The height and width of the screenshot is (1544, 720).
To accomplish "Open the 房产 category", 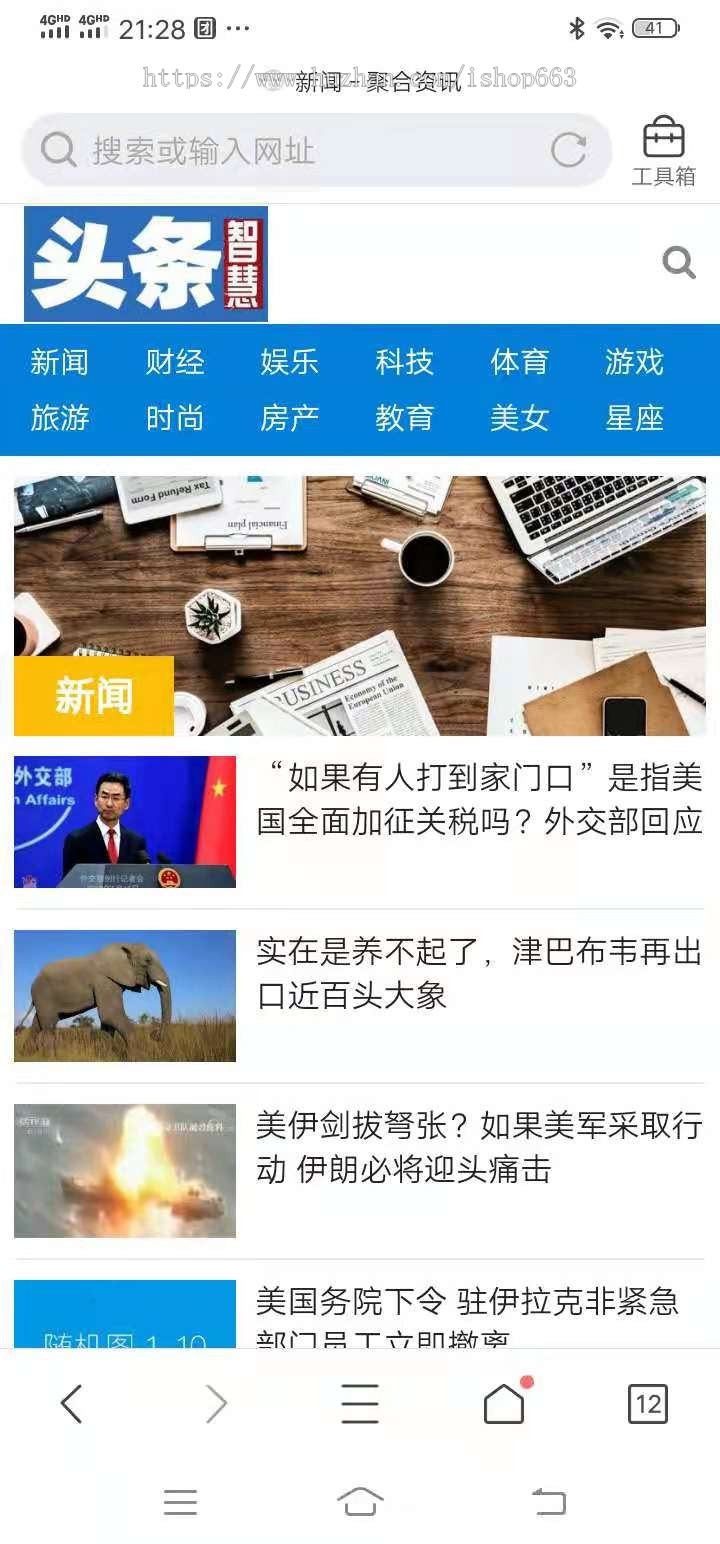I will pos(289,418).
